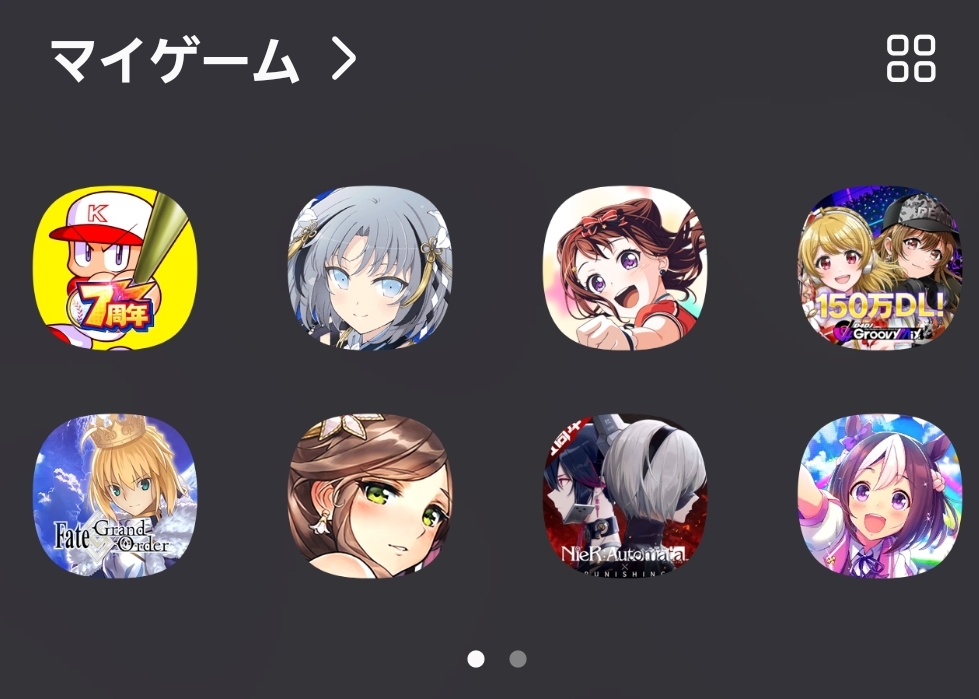Launch the red-brown haired girl game
This screenshot has height=699, width=979.
click(625, 268)
